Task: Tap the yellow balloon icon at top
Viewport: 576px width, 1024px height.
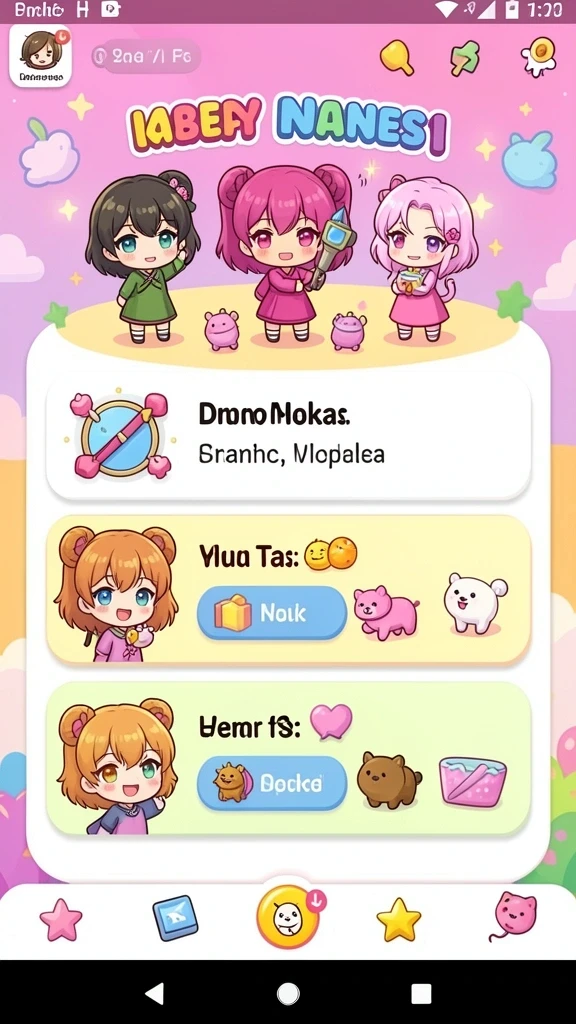Action: tap(396, 57)
